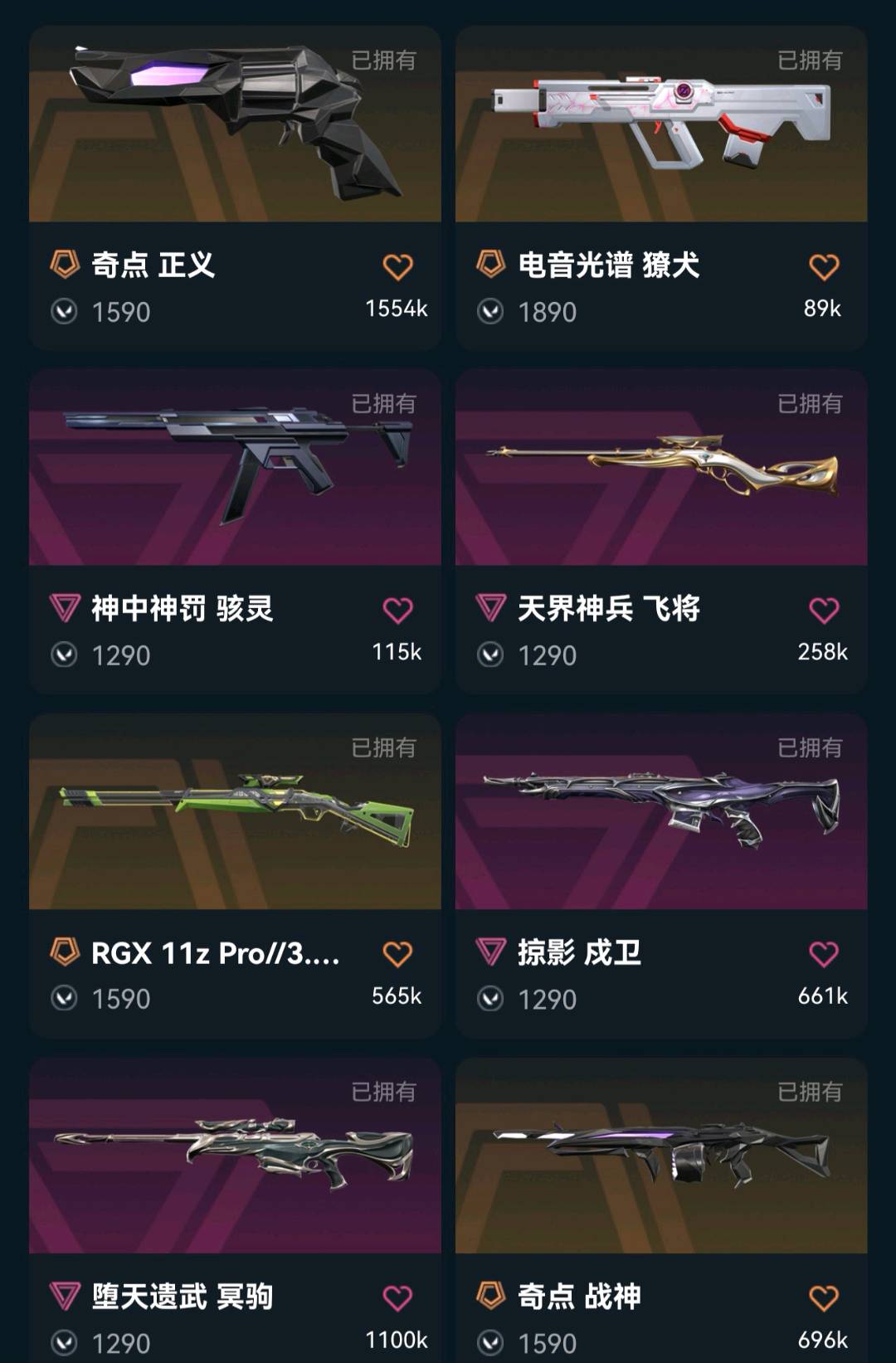Like the 奇点 正义 skin
The width and height of the screenshot is (896, 1363).
397,267
